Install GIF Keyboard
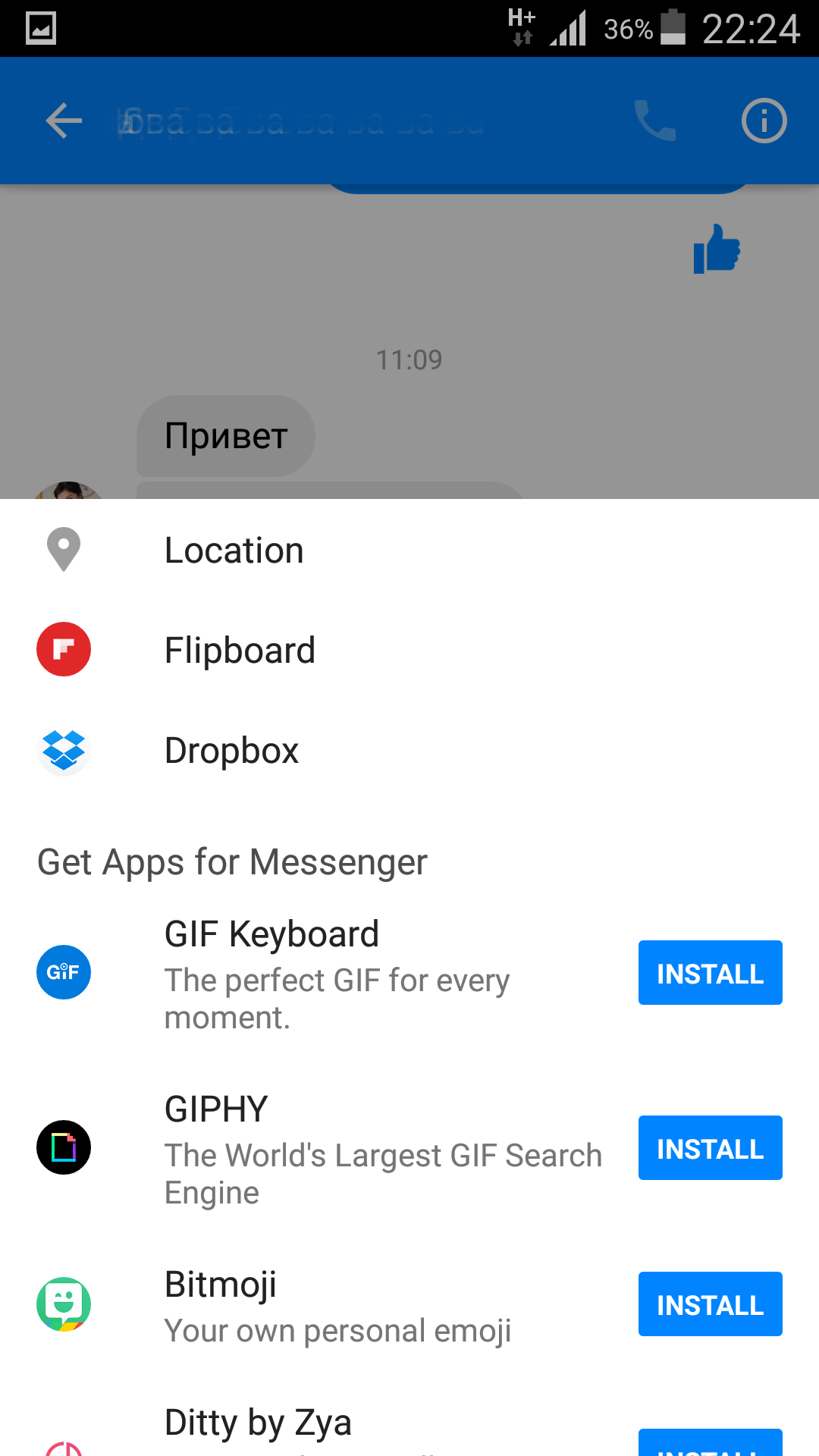 (x=710, y=973)
